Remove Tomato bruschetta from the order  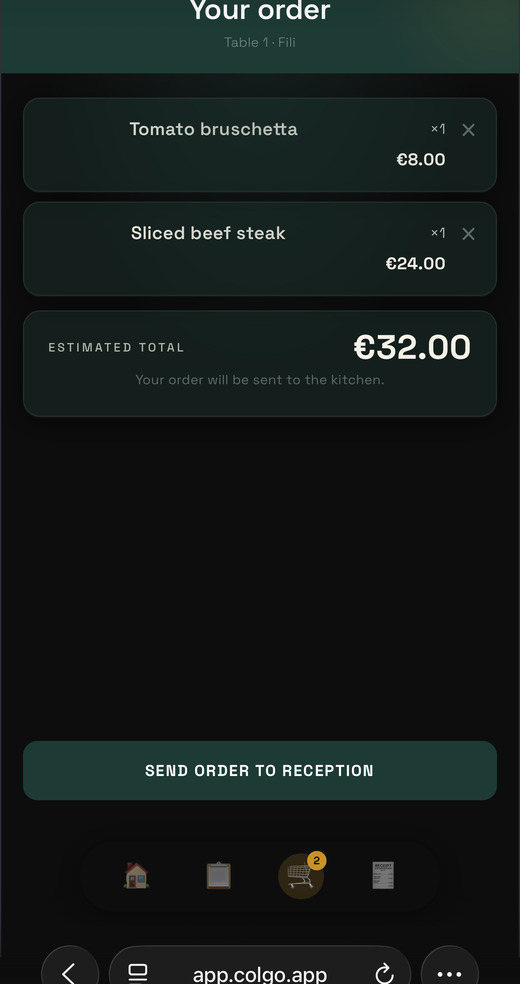(x=468, y=130)
